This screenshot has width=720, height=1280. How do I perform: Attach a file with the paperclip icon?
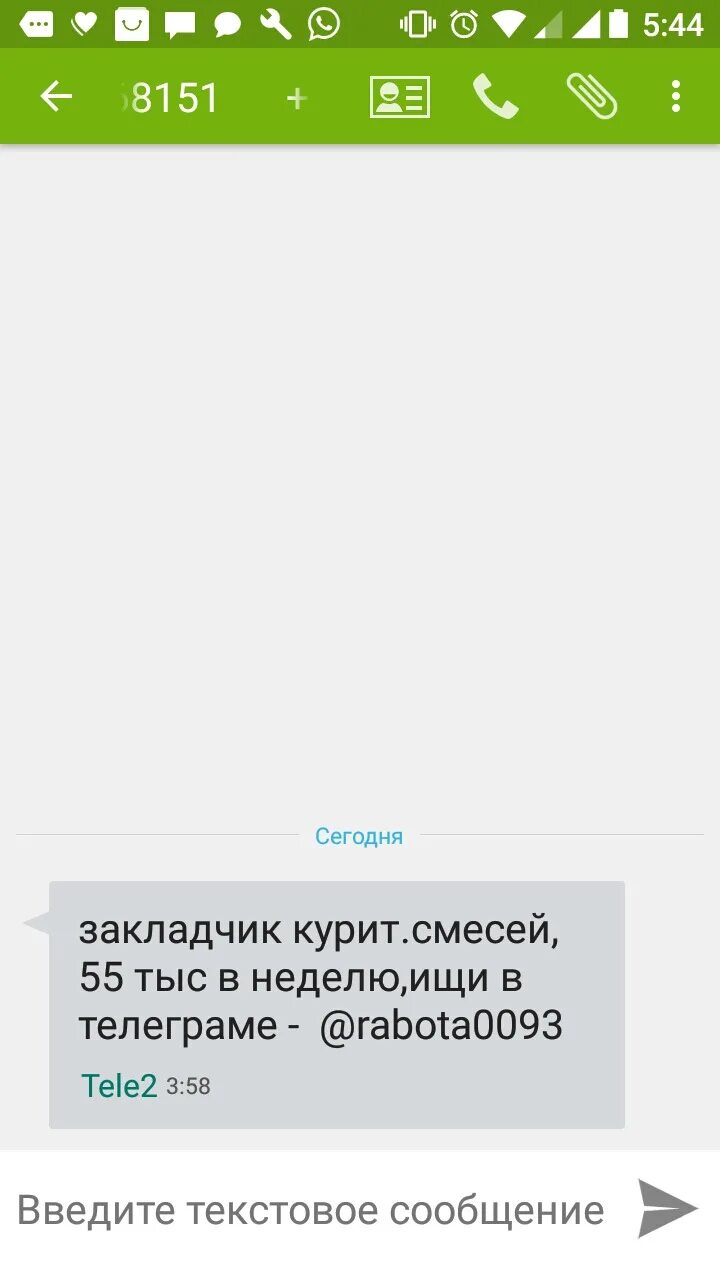coord(592,97)
